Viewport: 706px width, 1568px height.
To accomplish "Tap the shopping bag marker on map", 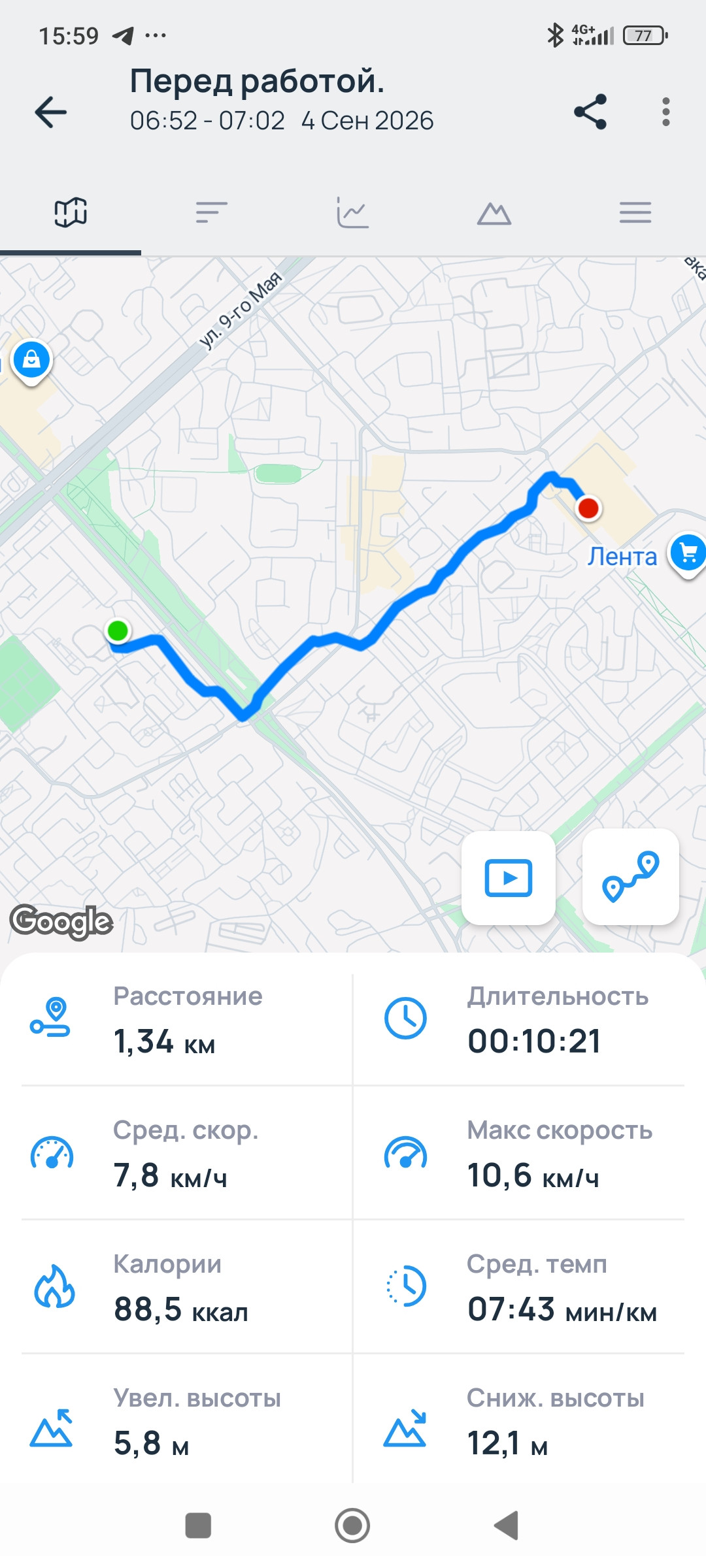I will 31,361.
